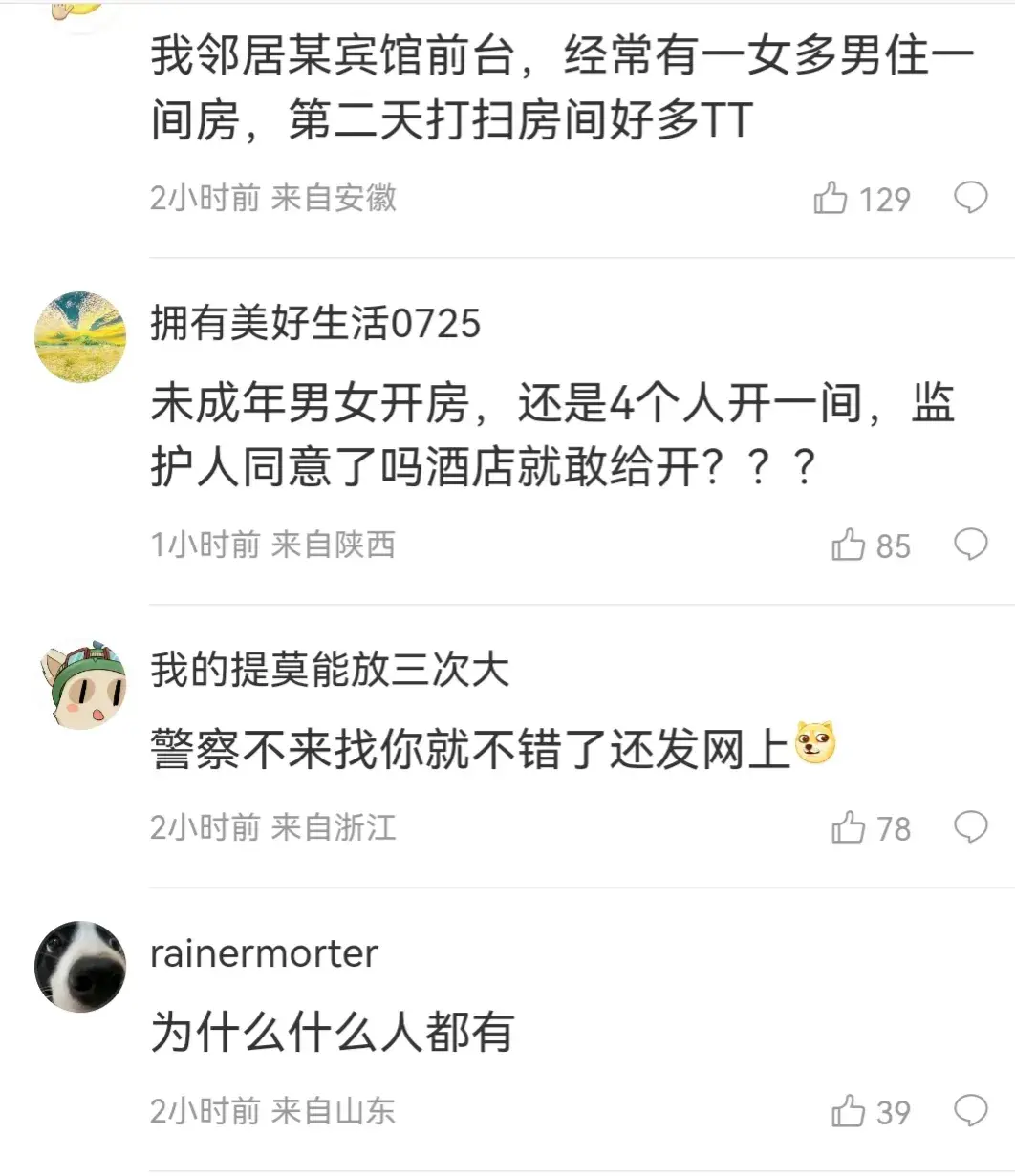Like 我的提莫能放三次大's comment
The image size is (1015, 1176).
pyautogui.click(x=848, y=827)
